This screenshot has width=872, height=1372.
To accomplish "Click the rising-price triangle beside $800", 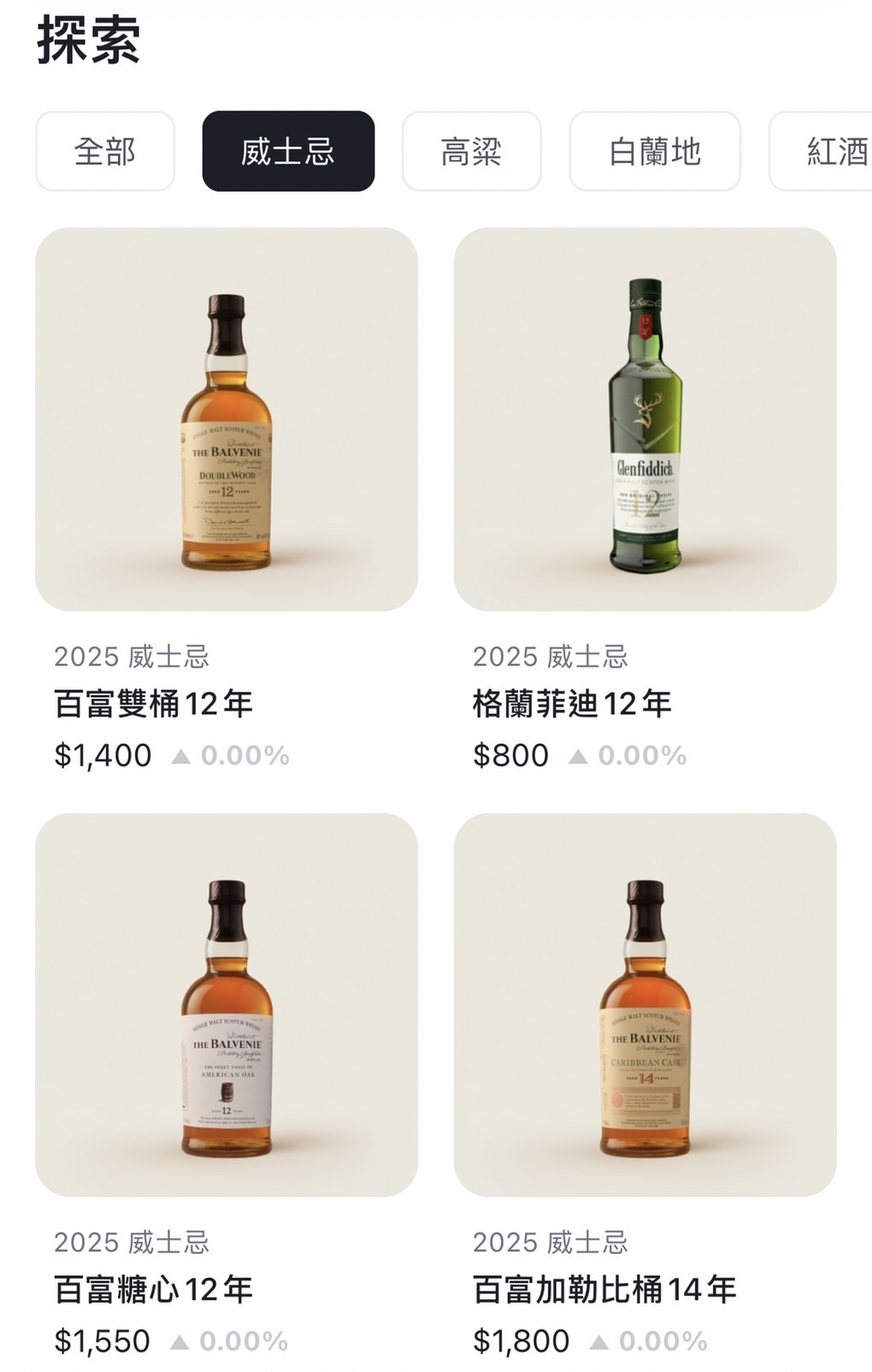I will tap(580, 754).
